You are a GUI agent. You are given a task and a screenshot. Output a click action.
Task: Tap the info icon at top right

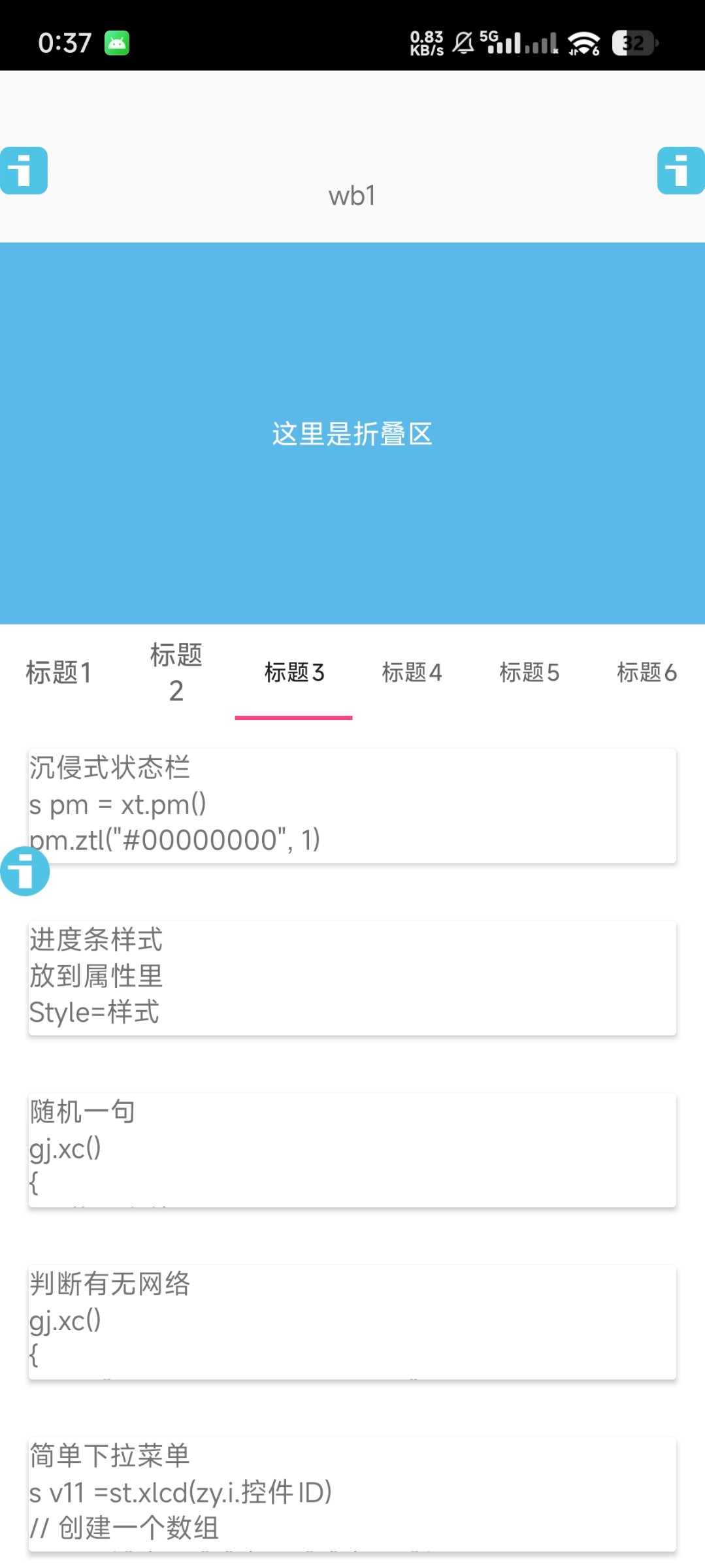coord(680,171)
